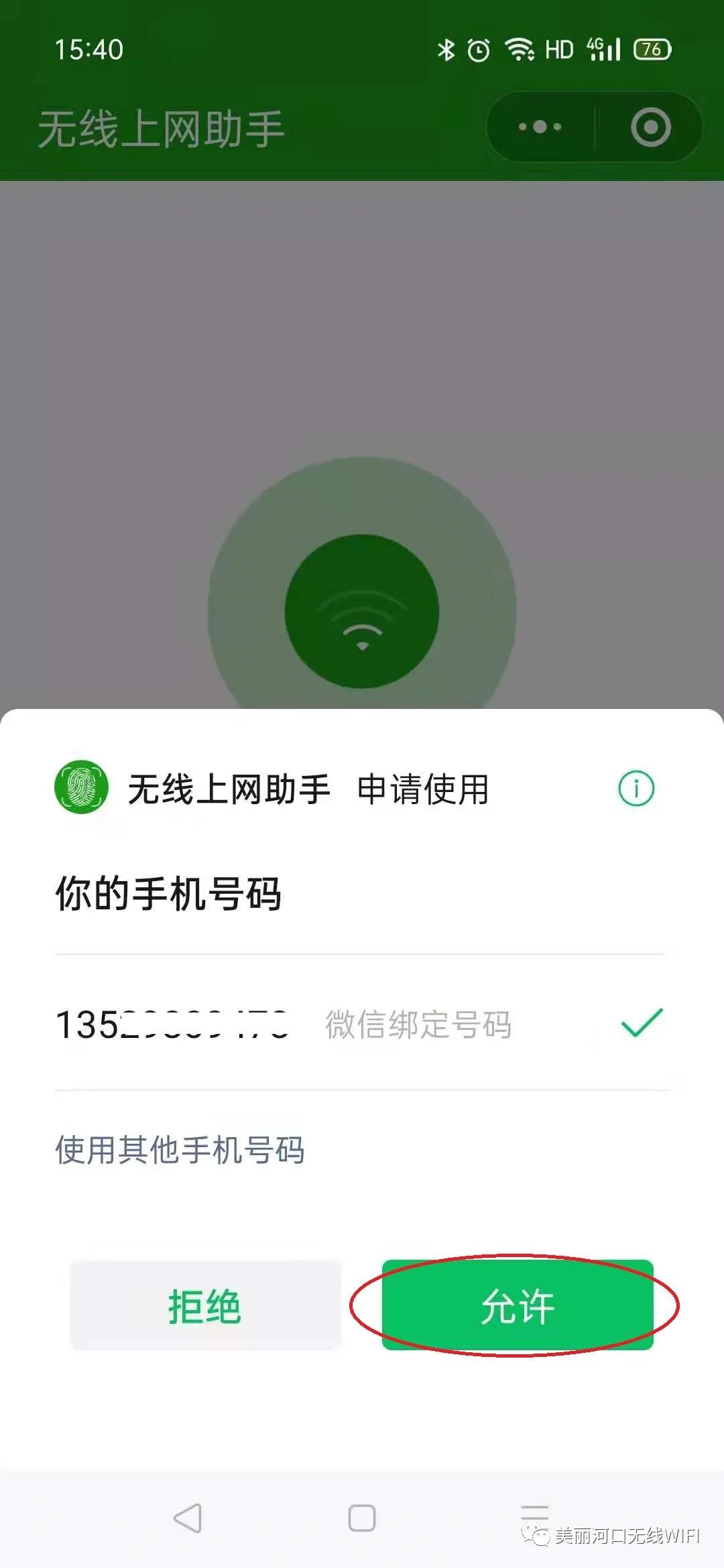This screenshot has height=1568, width=724.
Task: Tap the HD indicator in the status bar
Action: point(558,48)
